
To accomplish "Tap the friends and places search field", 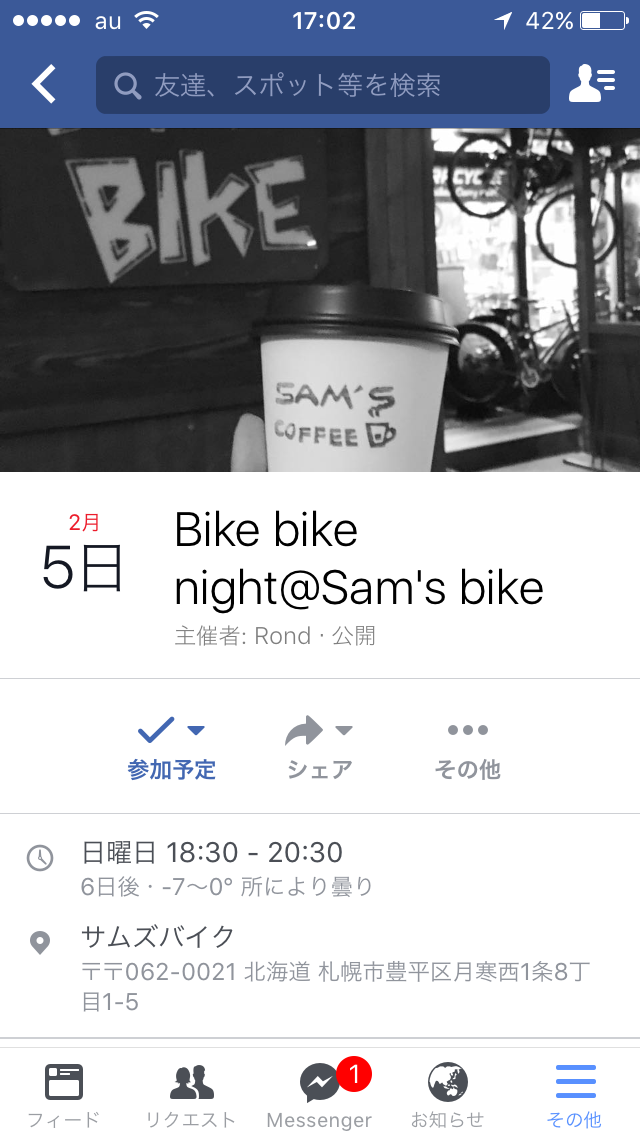I will click(x=323, y=85).
